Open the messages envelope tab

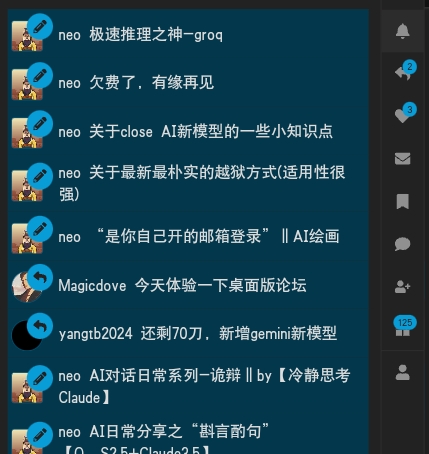coord(403,159)
